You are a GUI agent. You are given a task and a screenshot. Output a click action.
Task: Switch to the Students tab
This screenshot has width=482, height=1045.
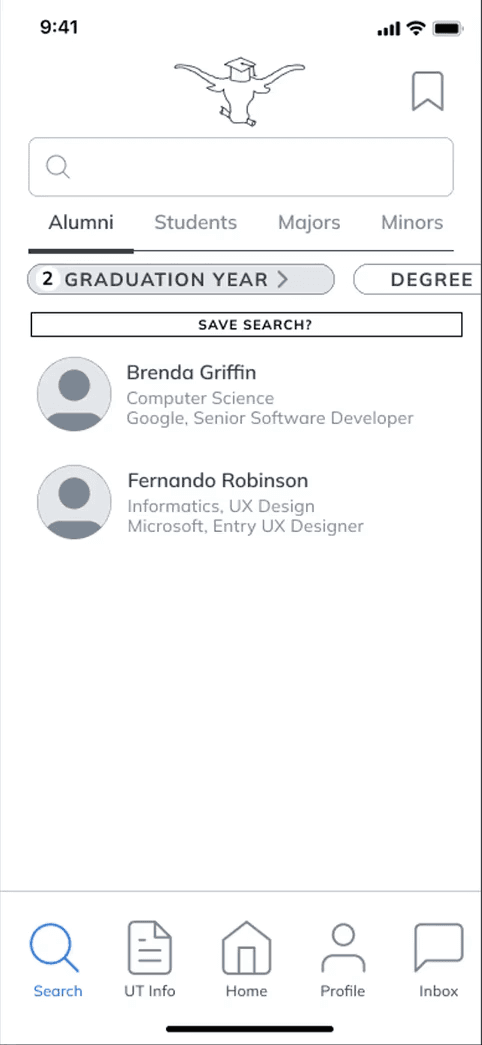195,223
